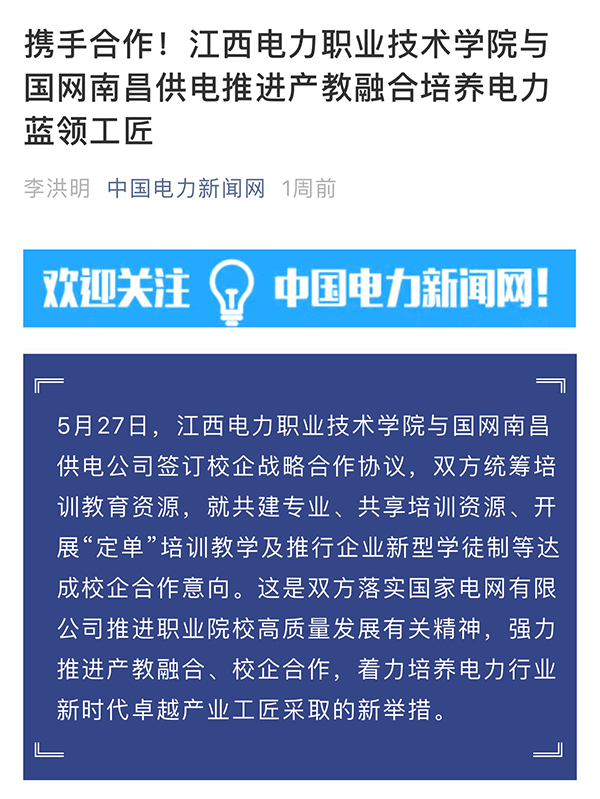Open the 中国电力新闻网 account link
This screenshot has height=799, width=600.
pos(186,189)
